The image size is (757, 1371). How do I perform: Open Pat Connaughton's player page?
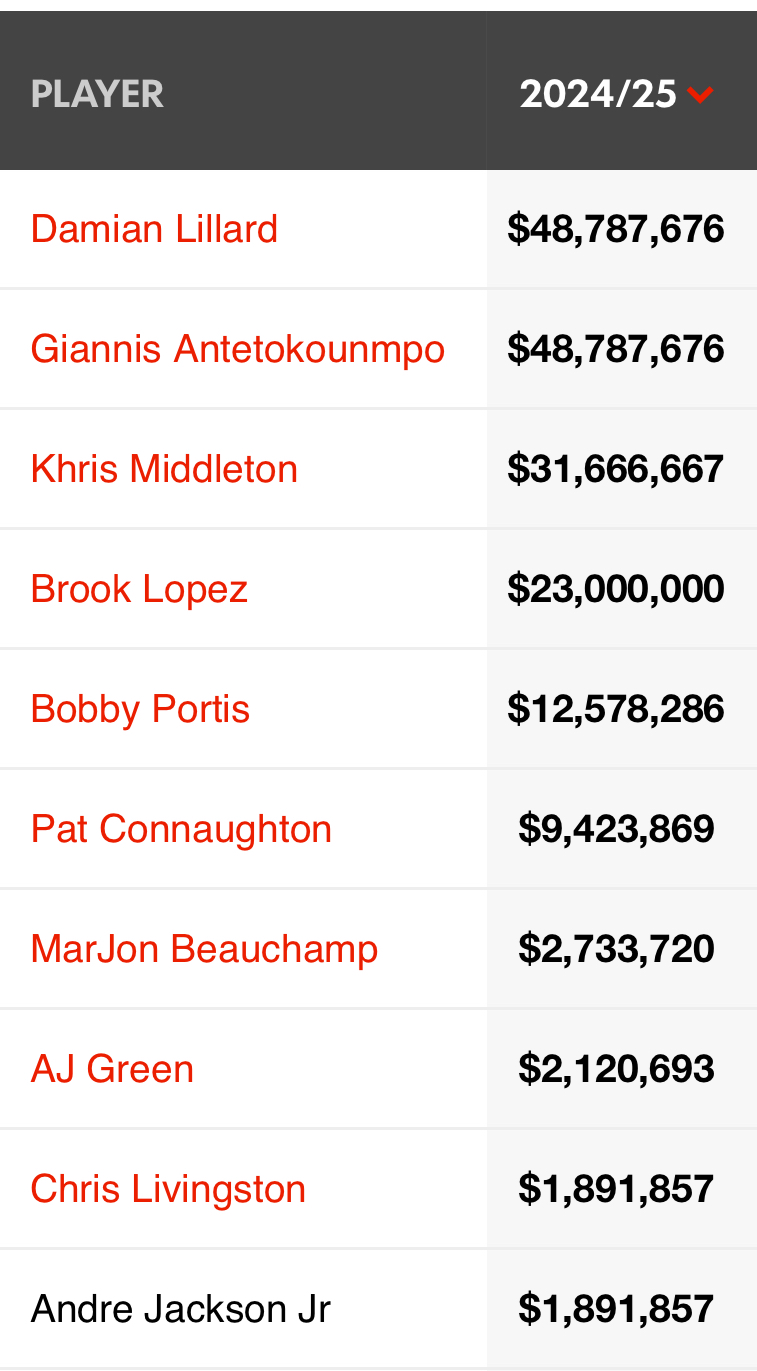[x=181, y=829]
